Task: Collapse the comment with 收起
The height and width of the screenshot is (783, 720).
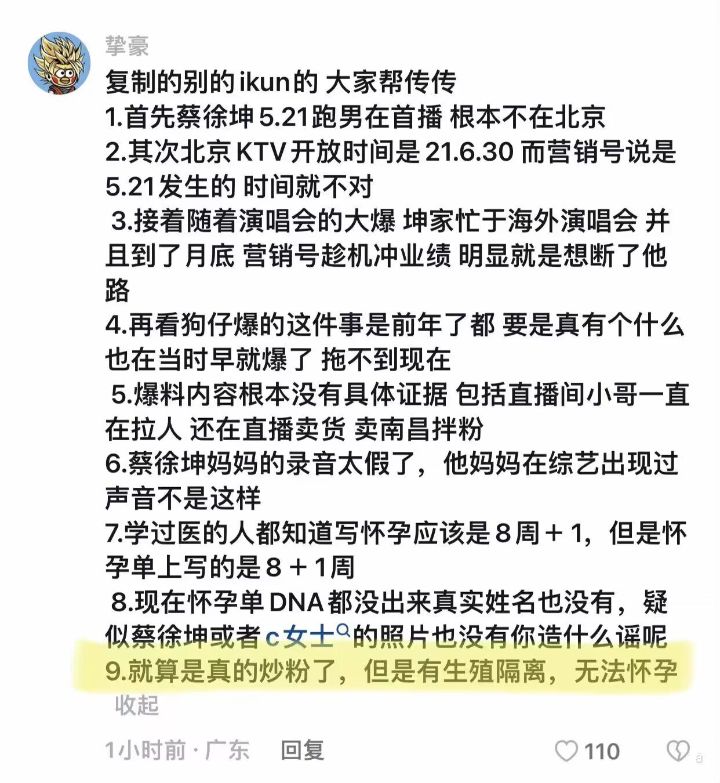Action: pos(137,704)
